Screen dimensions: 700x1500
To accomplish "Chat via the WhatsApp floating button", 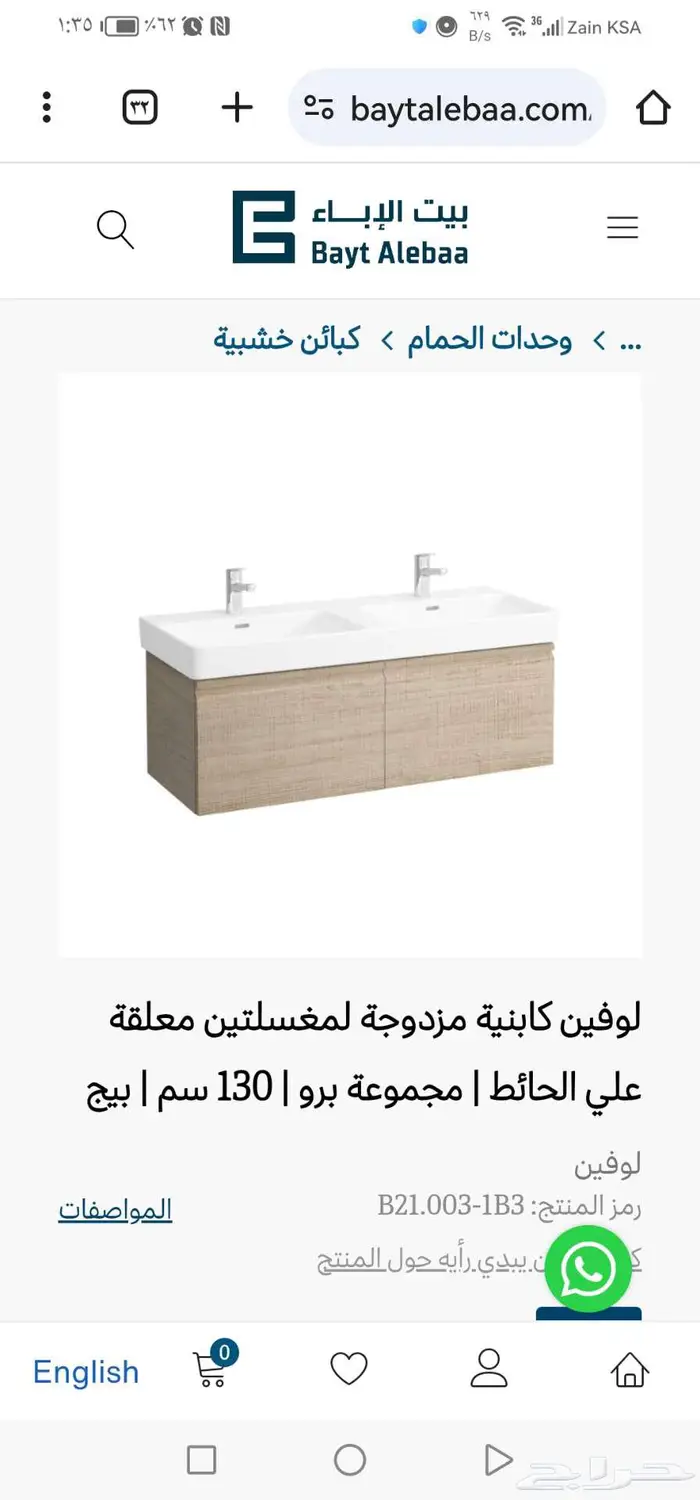I will click(x=588, y=1269).
